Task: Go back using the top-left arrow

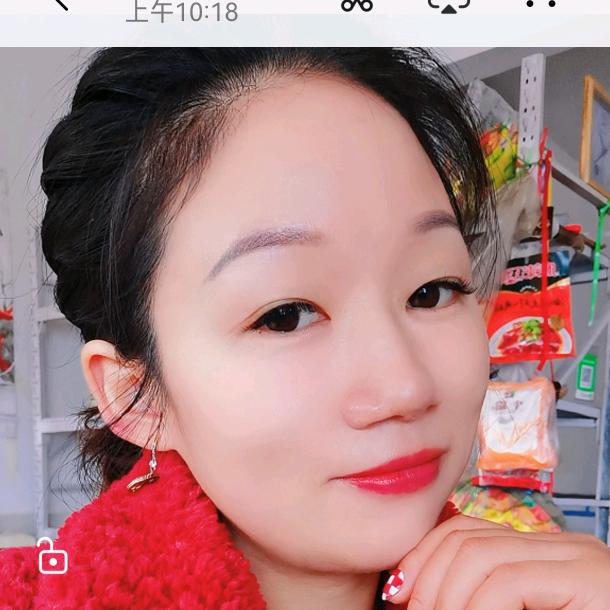Action: coord(60,4)
